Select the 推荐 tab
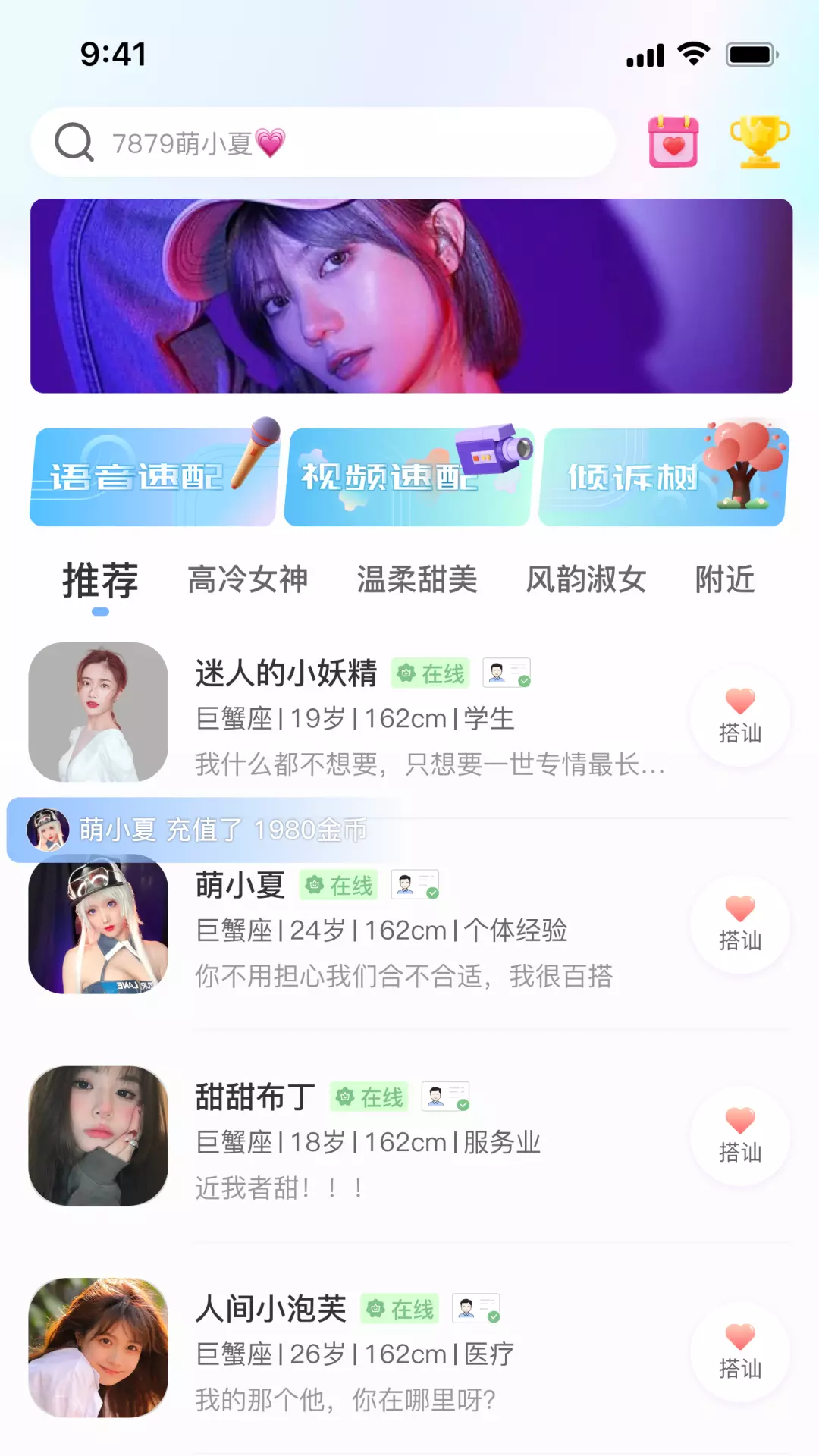This screenshot has height=1456, width=819. click(x=100, y=580)
